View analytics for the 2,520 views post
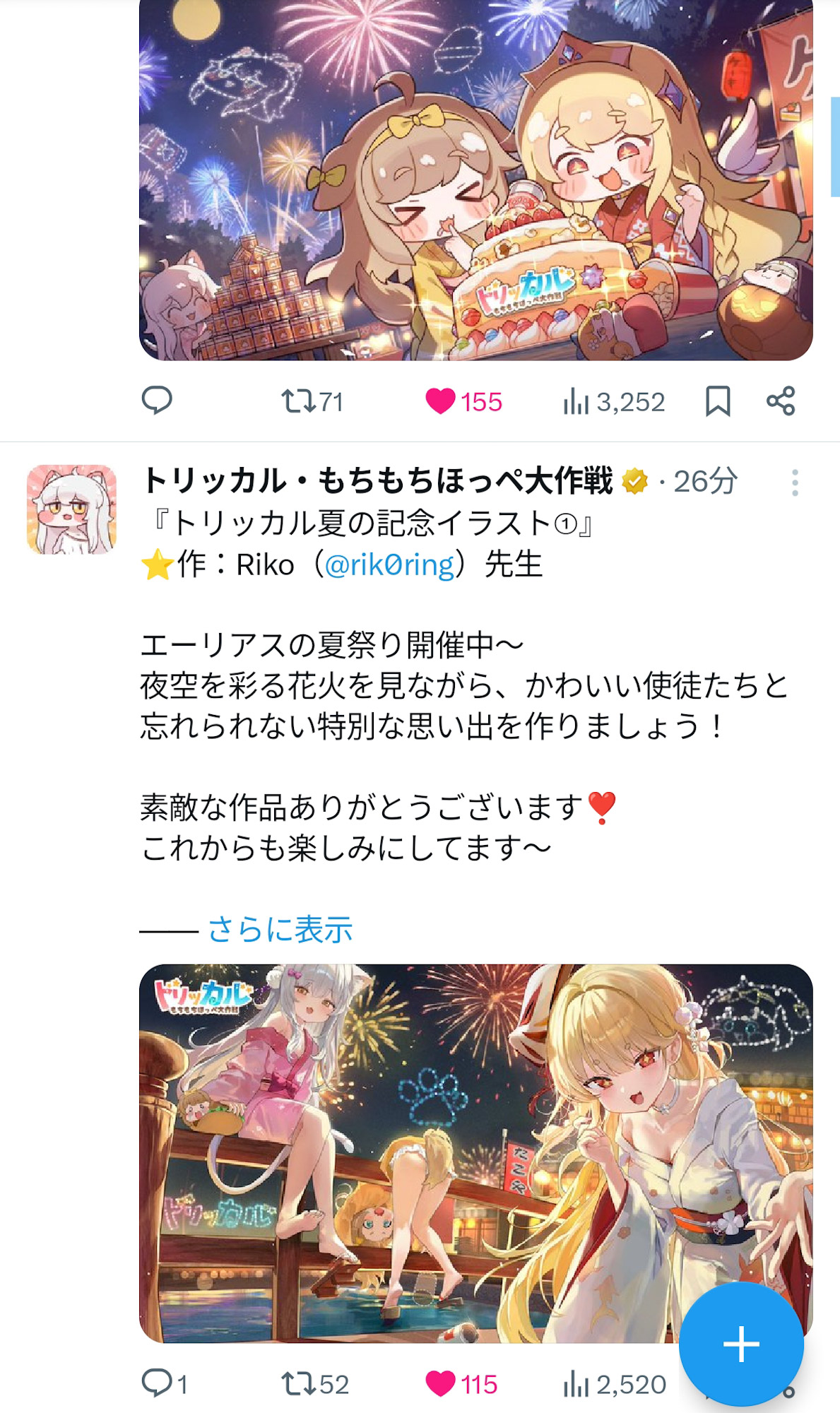 coord(613,1383)
